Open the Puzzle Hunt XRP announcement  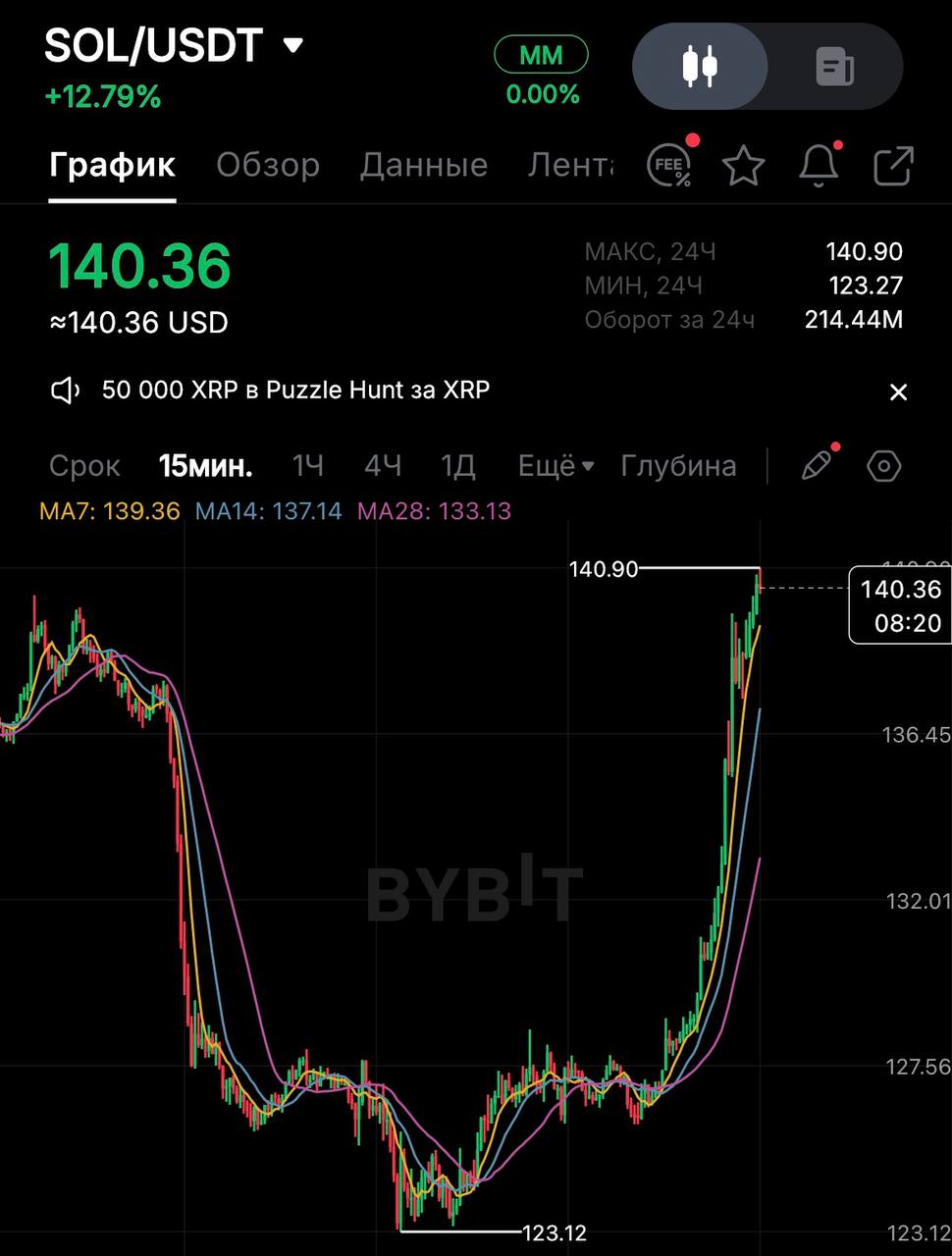[x=295, y=391]
